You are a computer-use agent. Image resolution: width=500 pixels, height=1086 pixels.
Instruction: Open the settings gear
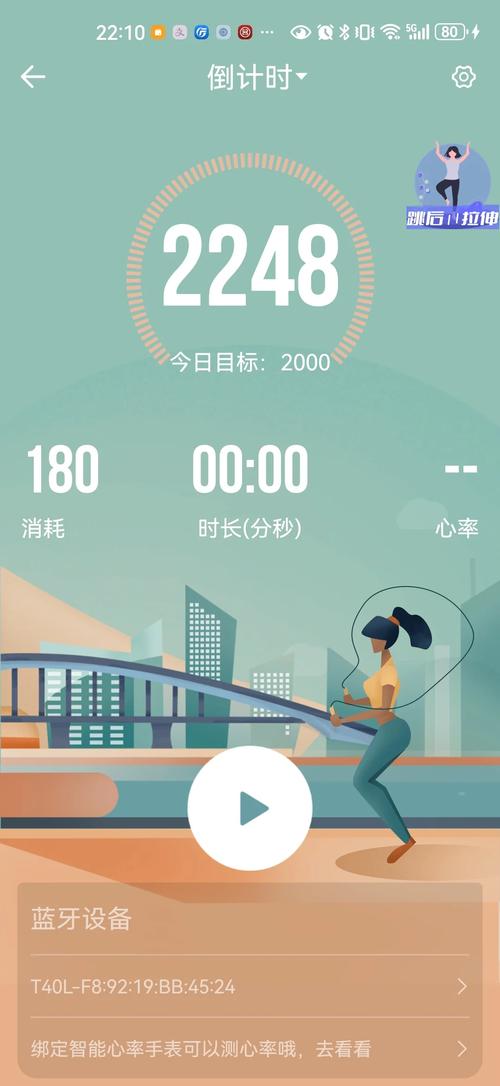click(x=464, y=77)
